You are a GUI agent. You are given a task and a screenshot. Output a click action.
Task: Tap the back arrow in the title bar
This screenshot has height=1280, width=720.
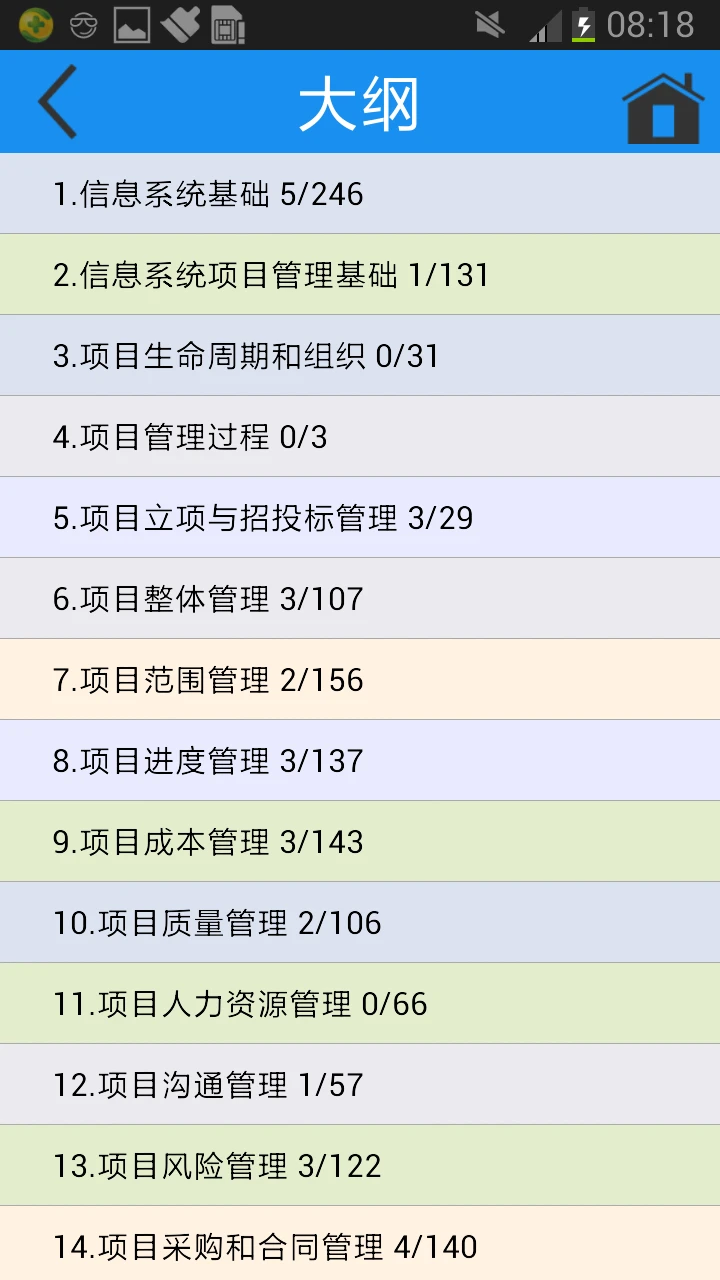(x=57, y=100)
